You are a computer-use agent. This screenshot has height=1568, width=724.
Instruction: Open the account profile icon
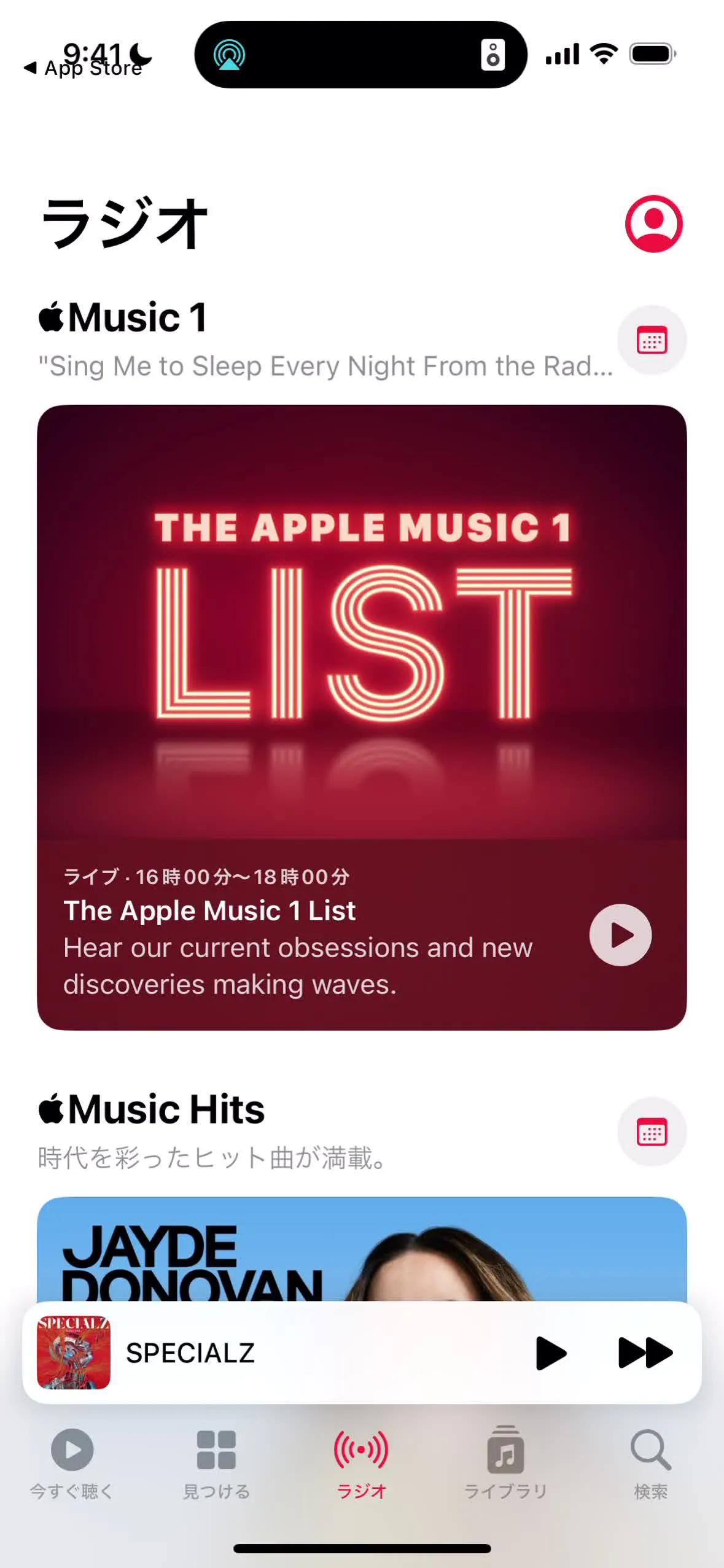pos(653,224)
